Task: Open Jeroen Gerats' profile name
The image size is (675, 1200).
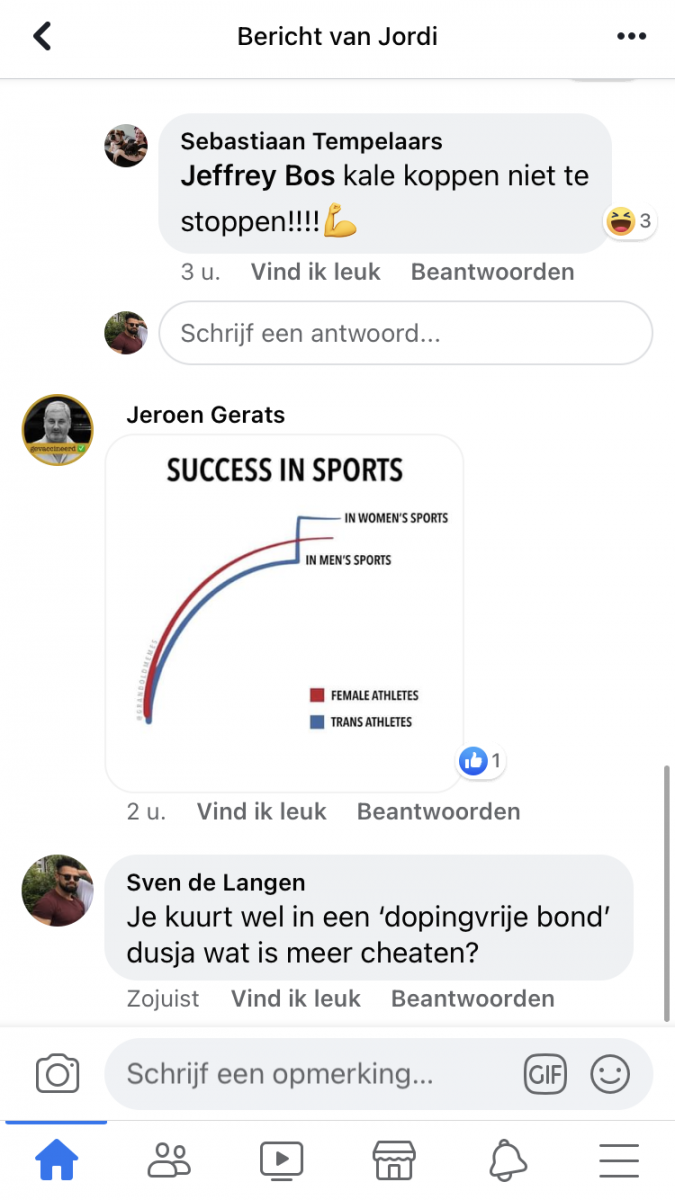Action: (205, 415)
